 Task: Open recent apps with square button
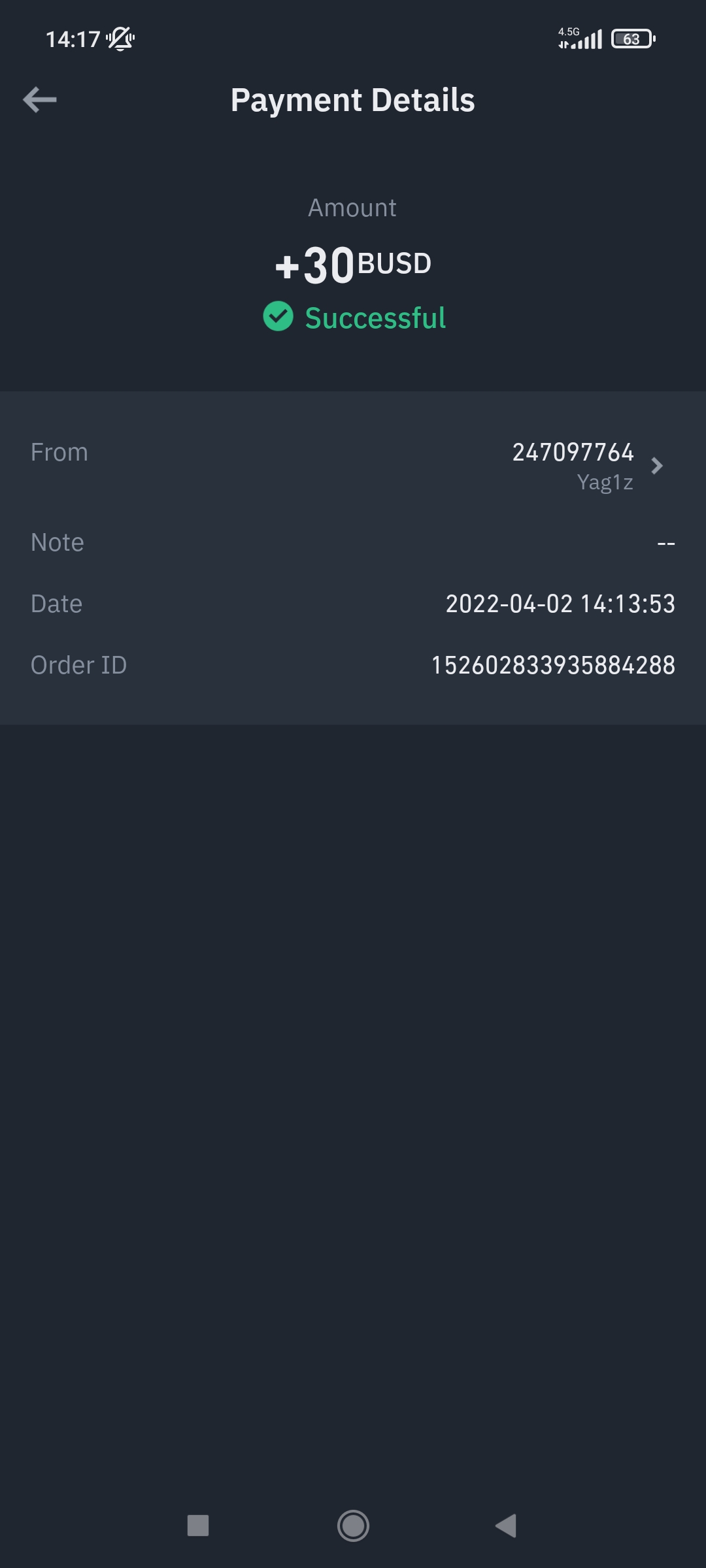tap(198, 1526)
